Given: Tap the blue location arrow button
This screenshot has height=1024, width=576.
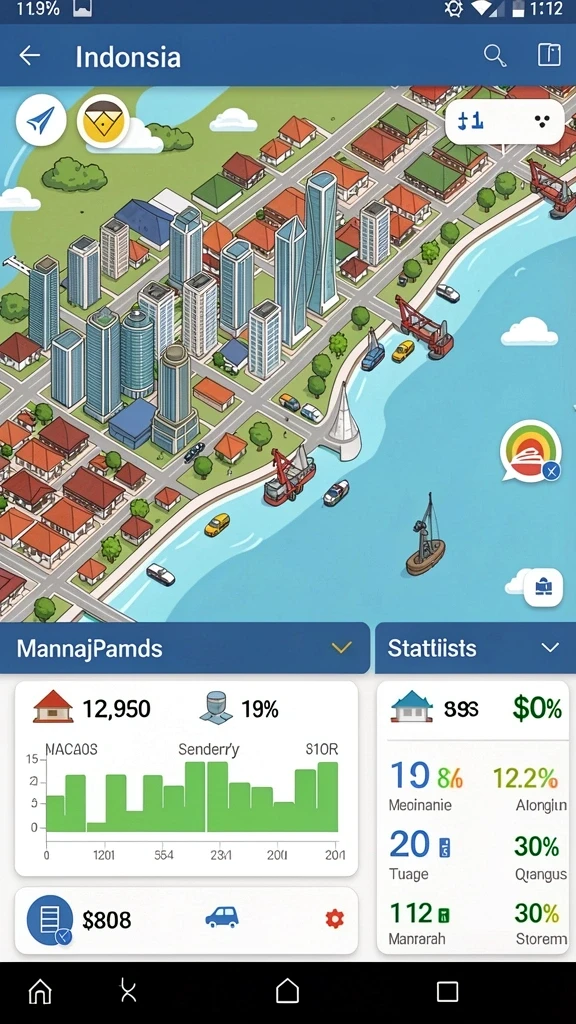Looking at the screenshot, I should (x=41, y=121).
